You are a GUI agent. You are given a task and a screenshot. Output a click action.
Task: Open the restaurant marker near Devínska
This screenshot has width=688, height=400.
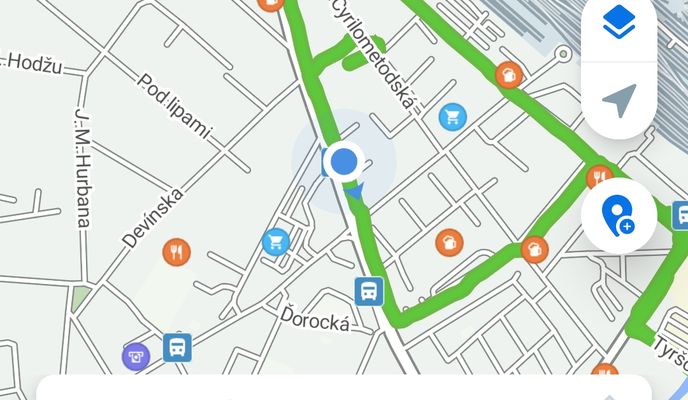point(177,251)
